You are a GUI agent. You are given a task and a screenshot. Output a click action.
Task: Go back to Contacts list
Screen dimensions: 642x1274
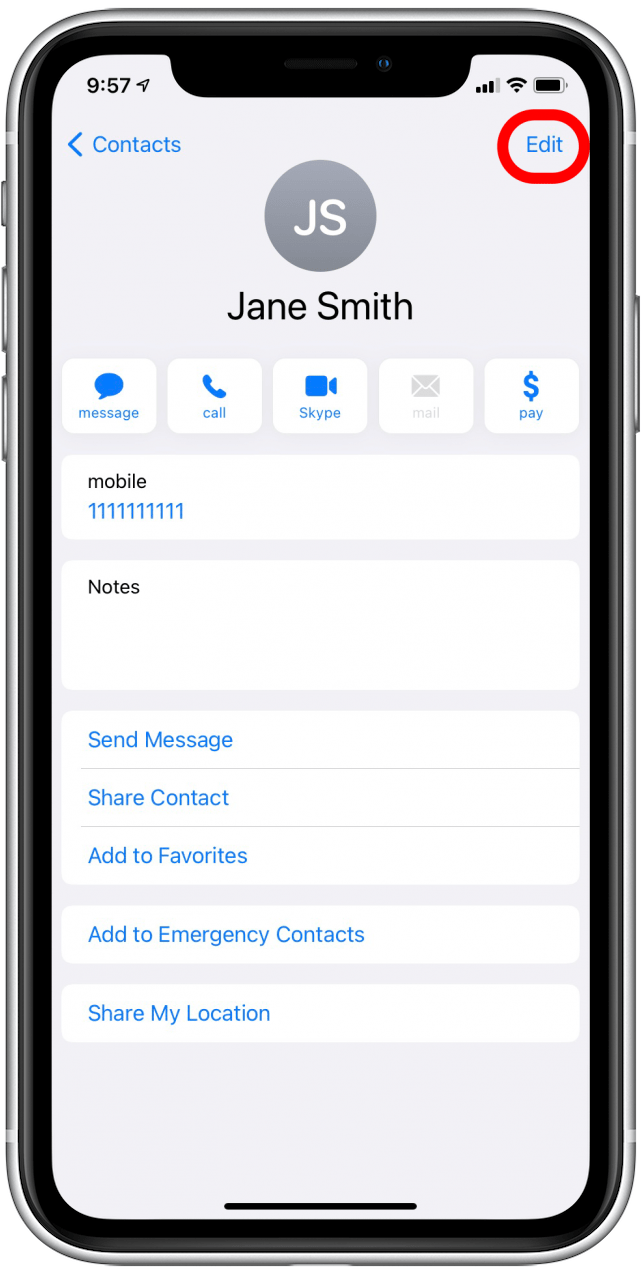pos(124,145)
